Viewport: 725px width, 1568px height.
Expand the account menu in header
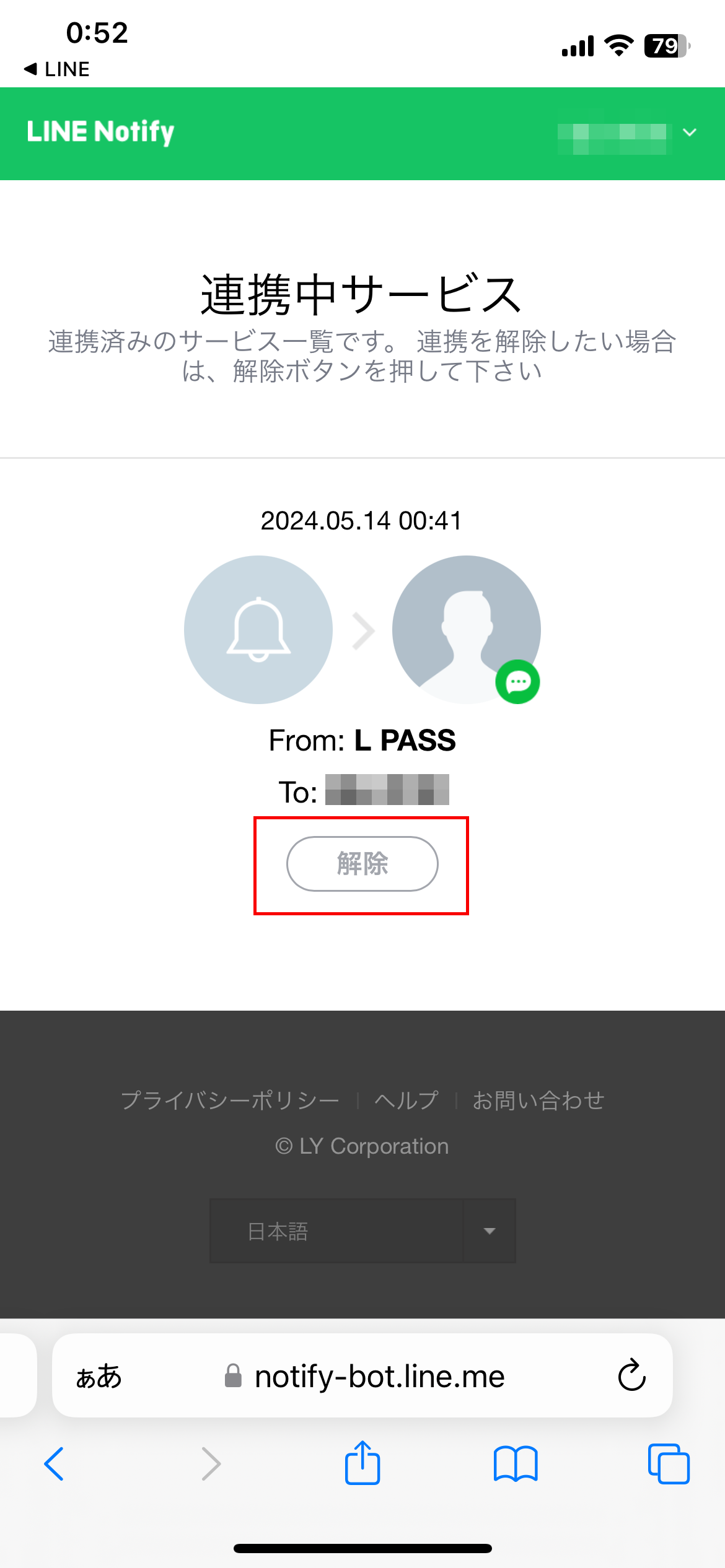[x=627, y=132]
